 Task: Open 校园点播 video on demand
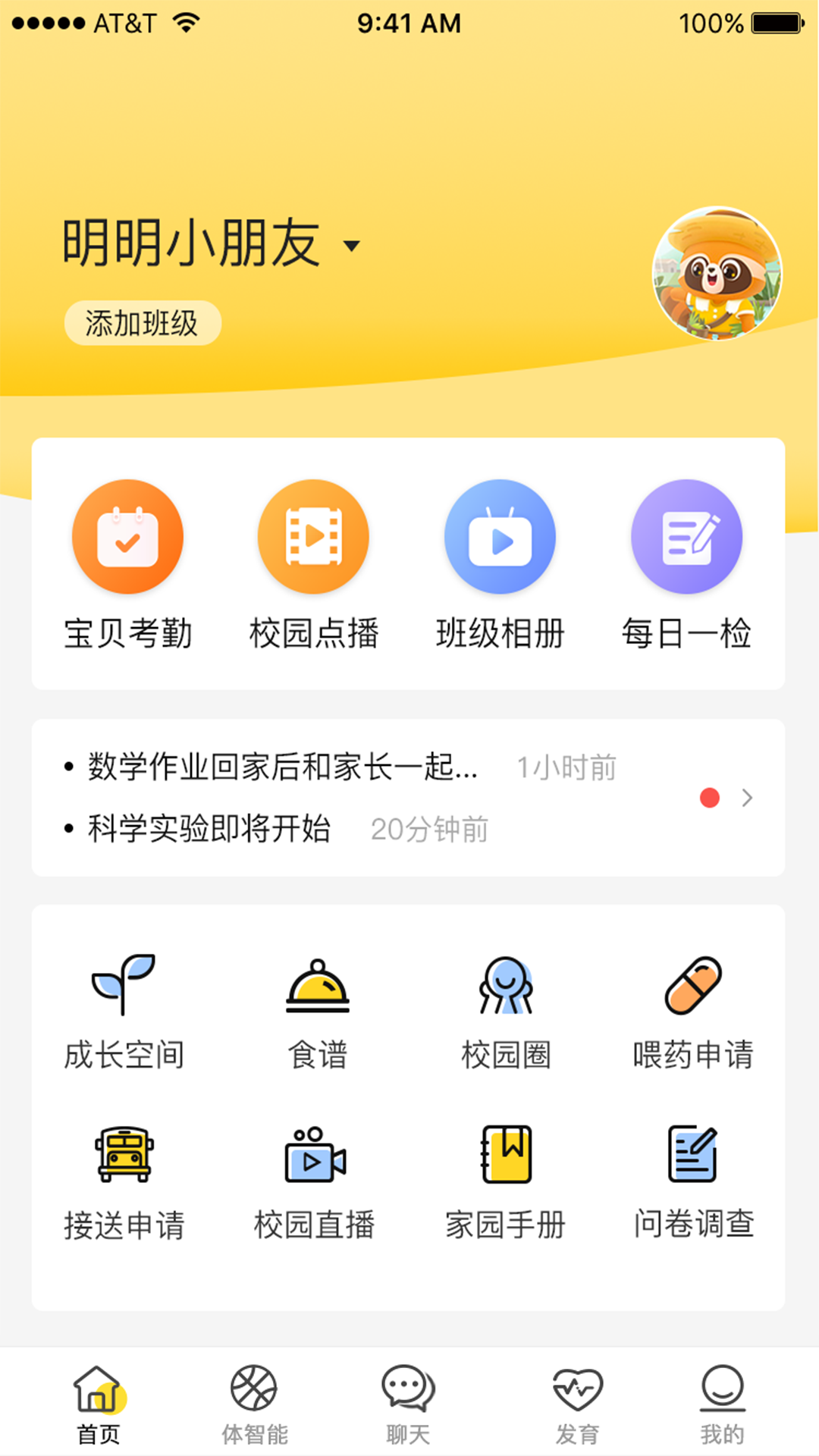pyautogui.click(x=314, y=536)
